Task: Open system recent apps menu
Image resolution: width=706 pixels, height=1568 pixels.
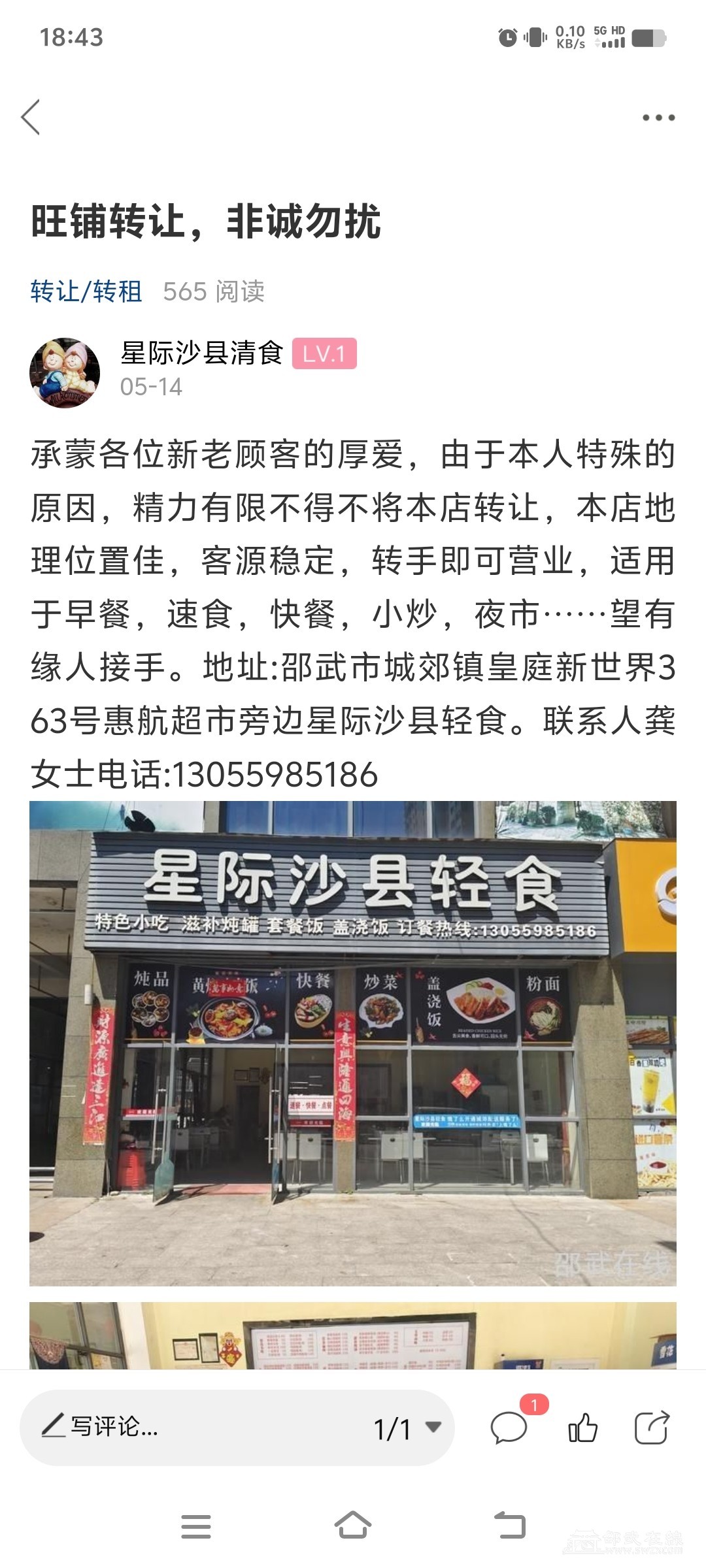Action: (x=195, y=1526)
